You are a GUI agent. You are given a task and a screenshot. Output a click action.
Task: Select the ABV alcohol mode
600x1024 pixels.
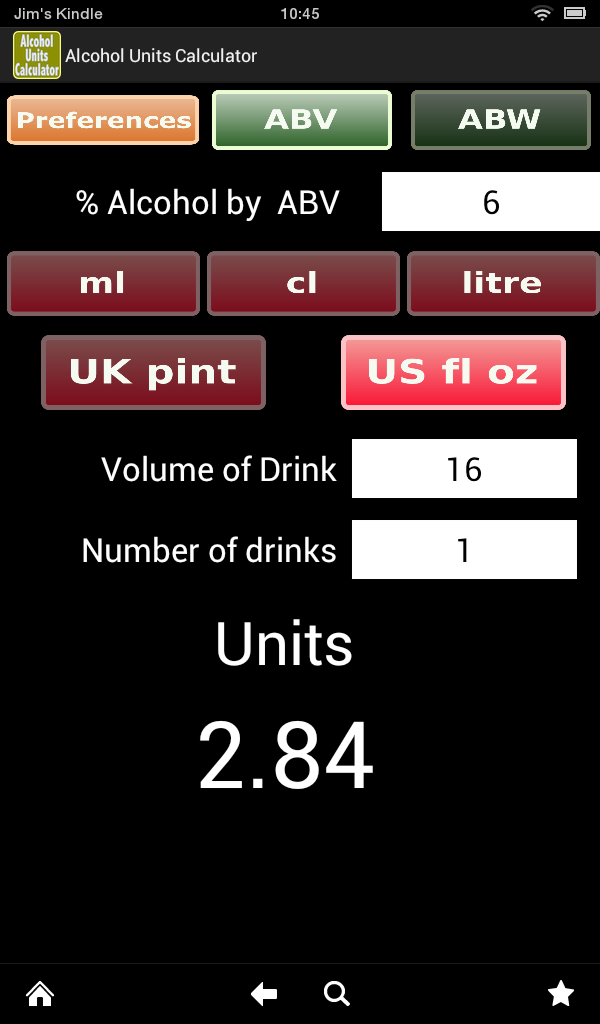point(301,120)
